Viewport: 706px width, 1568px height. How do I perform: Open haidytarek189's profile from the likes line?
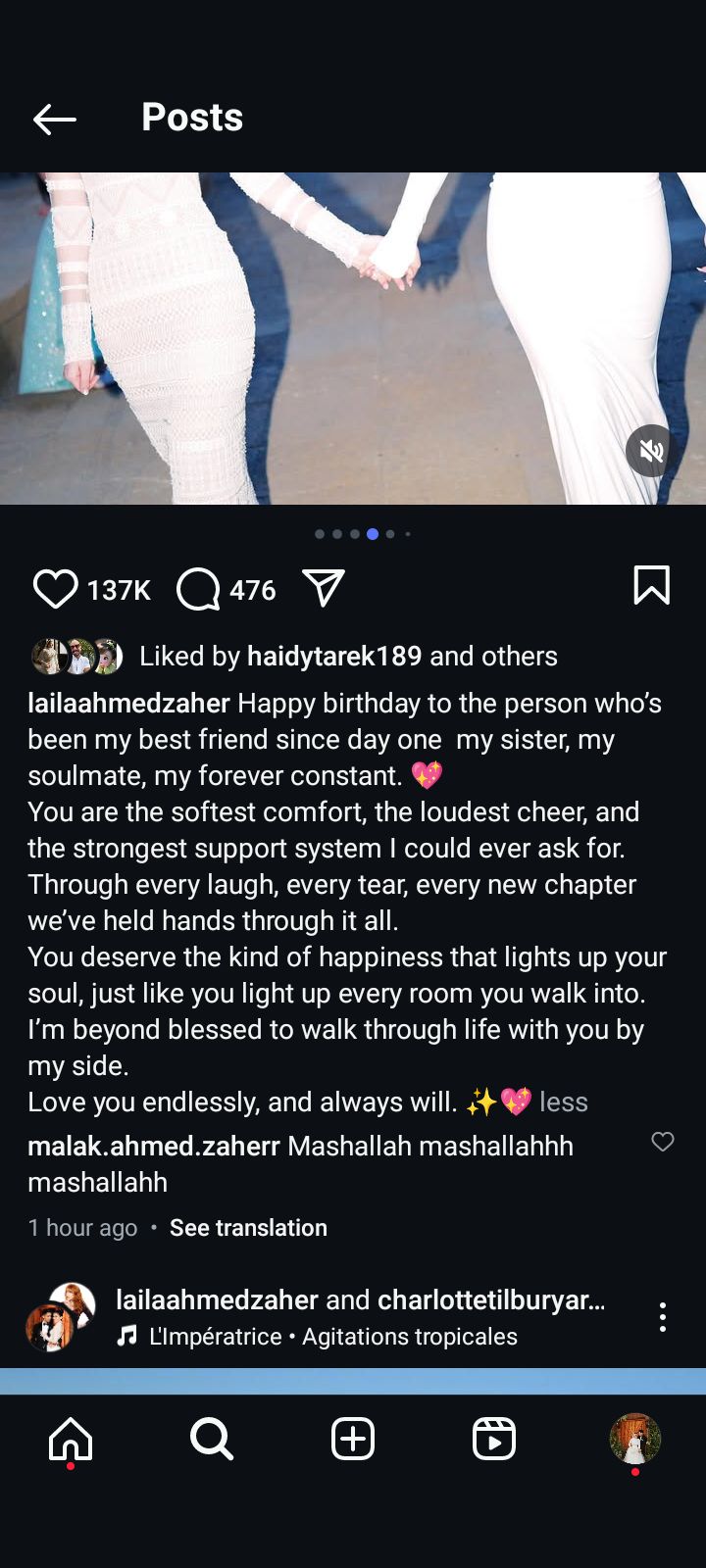tap(333, 656)
